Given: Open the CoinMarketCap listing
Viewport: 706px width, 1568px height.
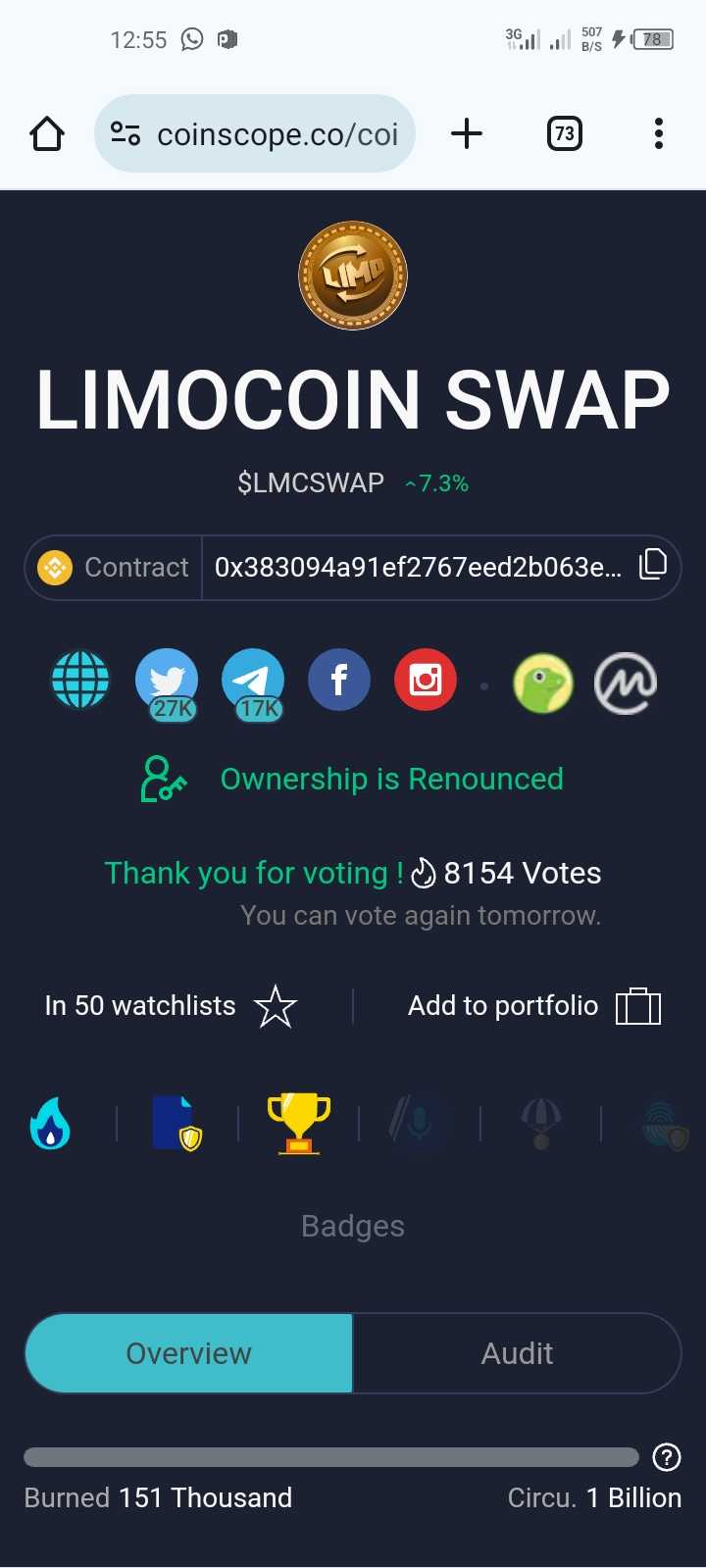Looking at the screenshot, I should click(x=626, y=683).
